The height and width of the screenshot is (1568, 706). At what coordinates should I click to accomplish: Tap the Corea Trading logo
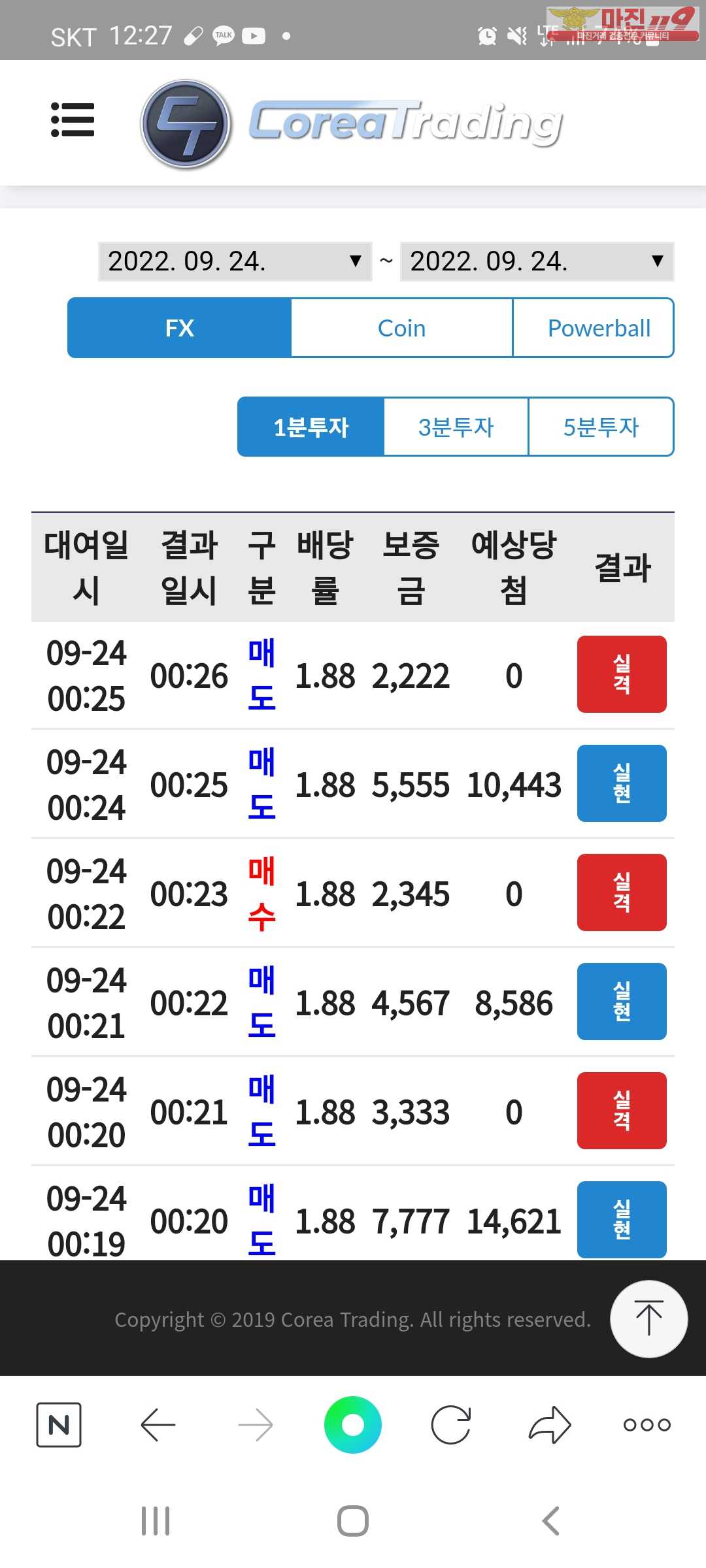click(352, 124)
